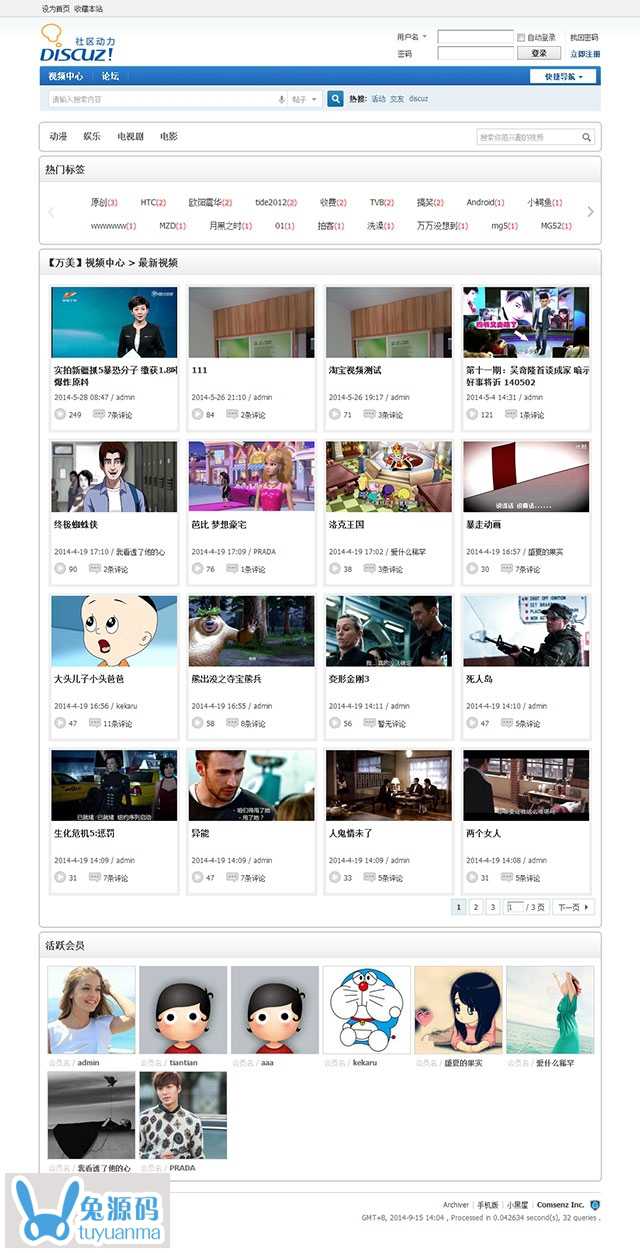Show next hot tags with right arrow
The width and height of the screenshot is (640, 1253).
click(x=590, y=212)
